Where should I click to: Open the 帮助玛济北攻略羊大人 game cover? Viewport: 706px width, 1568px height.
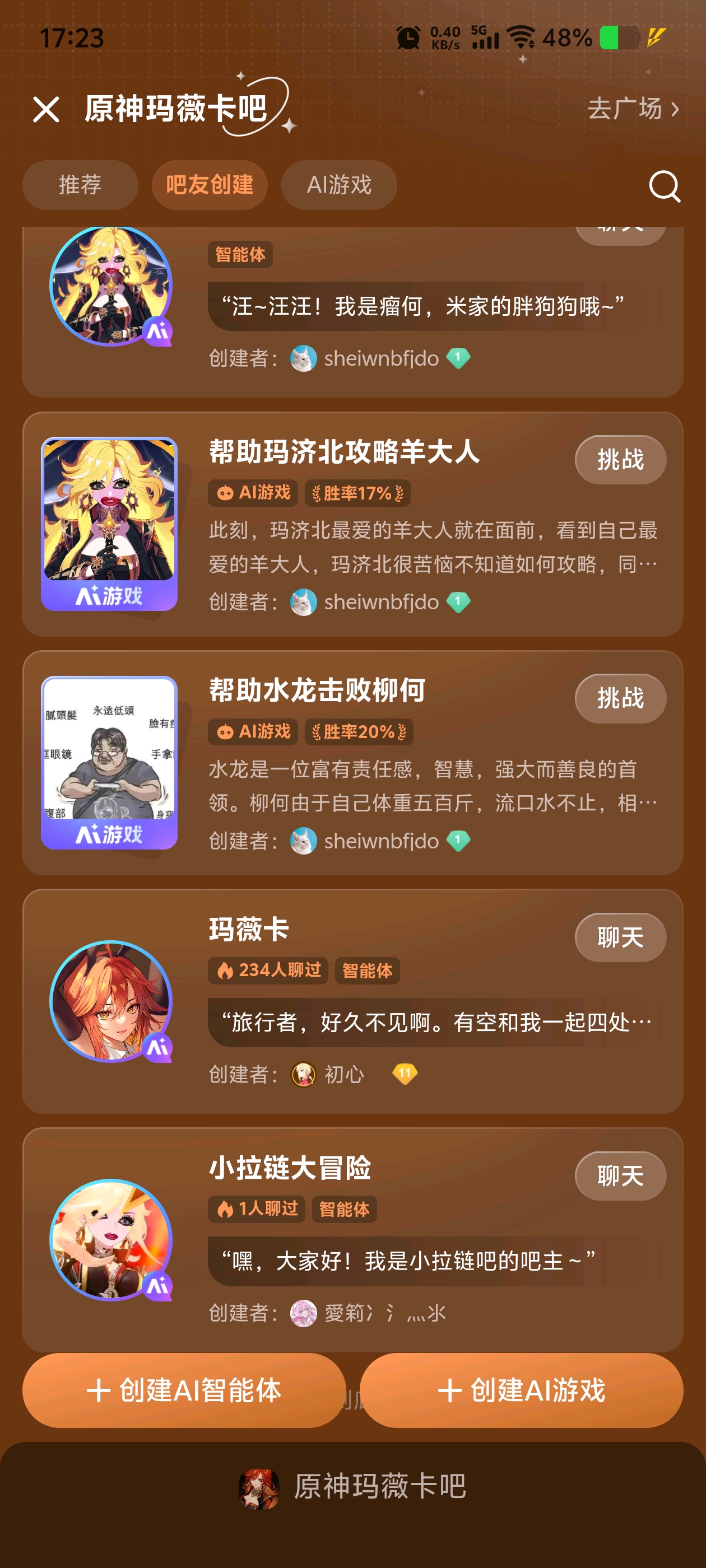click(x=109, y=524)
